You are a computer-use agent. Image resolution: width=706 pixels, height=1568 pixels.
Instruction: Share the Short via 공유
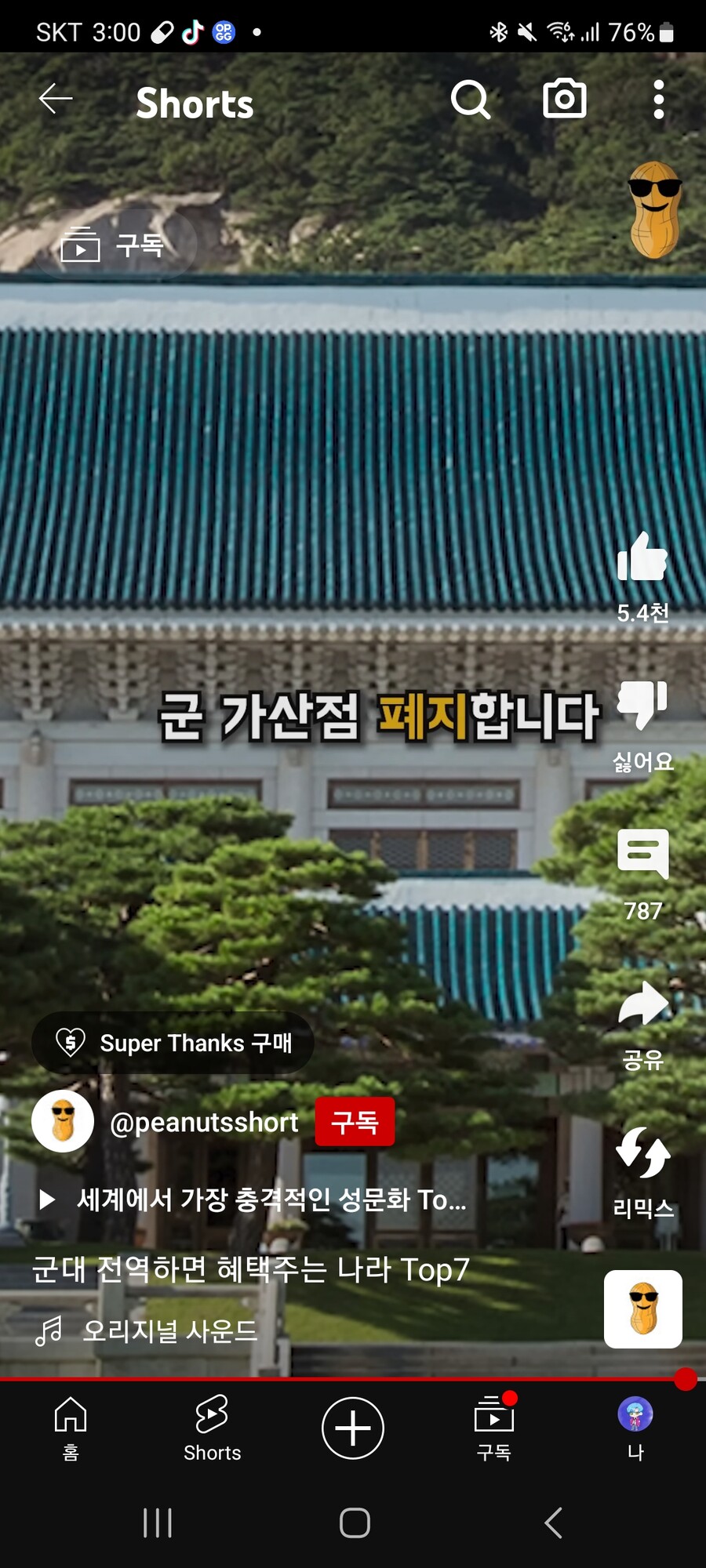click(x=642, y=1007)
